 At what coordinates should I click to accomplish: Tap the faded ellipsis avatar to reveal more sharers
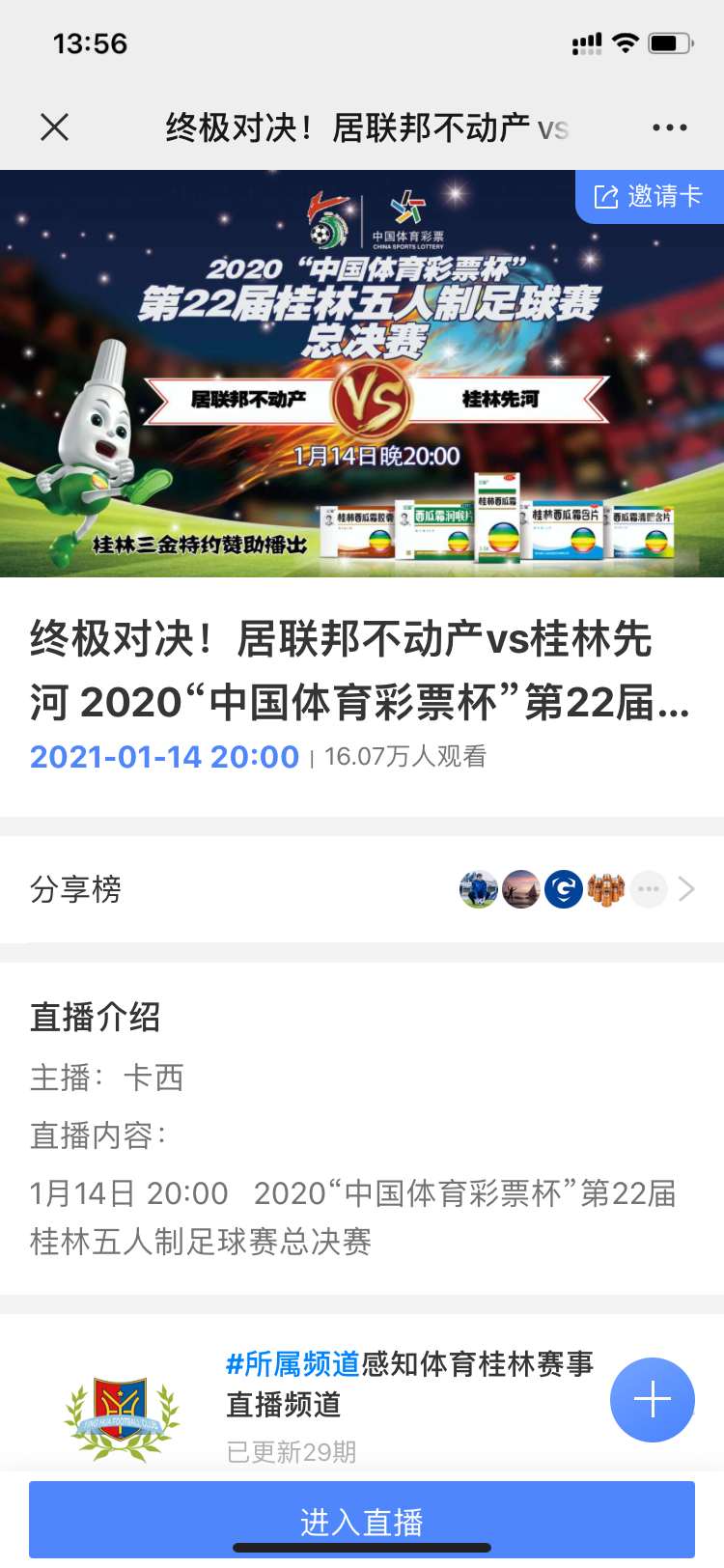[648, 889]
